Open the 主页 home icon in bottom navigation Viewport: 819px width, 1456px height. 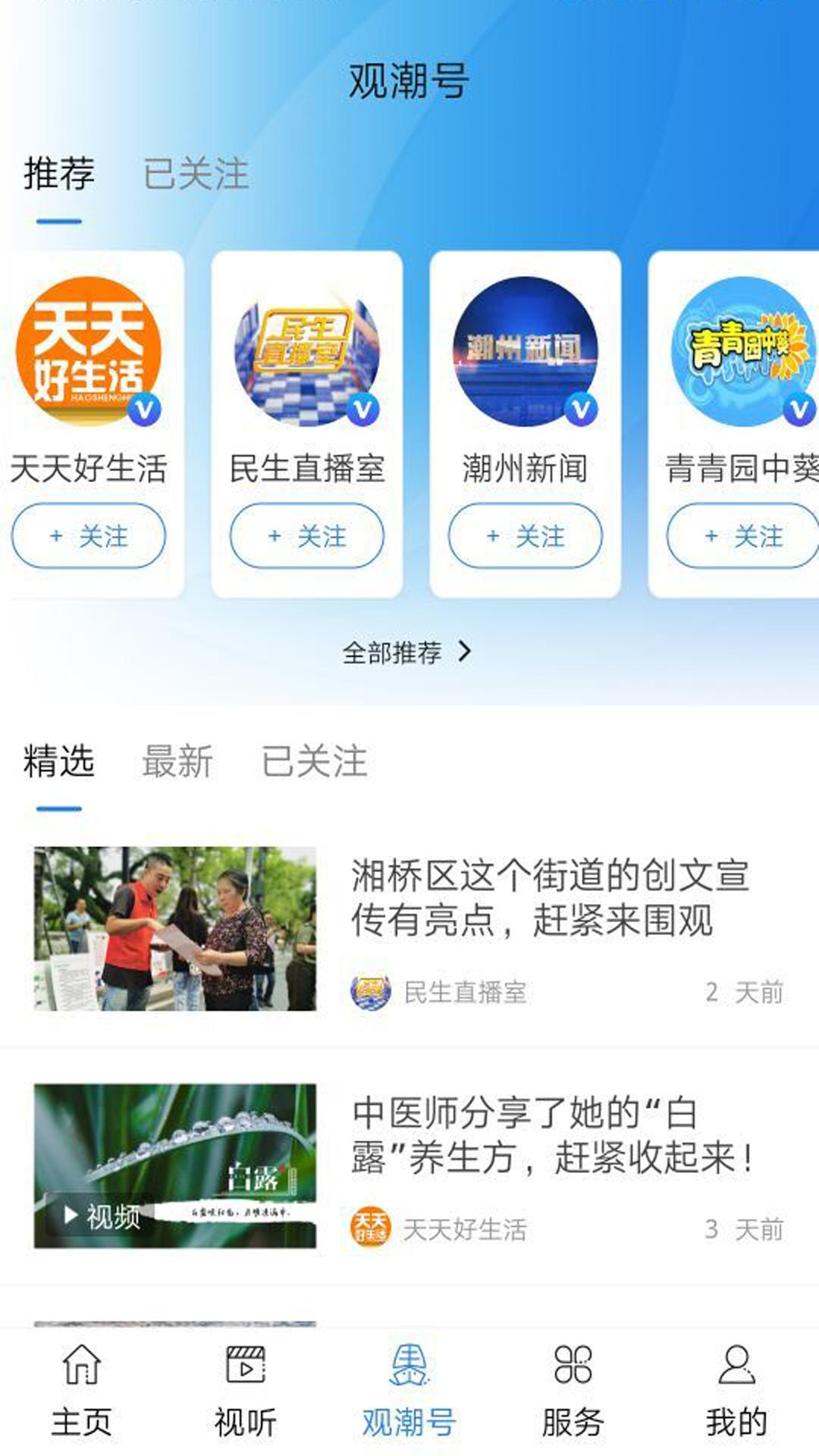83,1380
